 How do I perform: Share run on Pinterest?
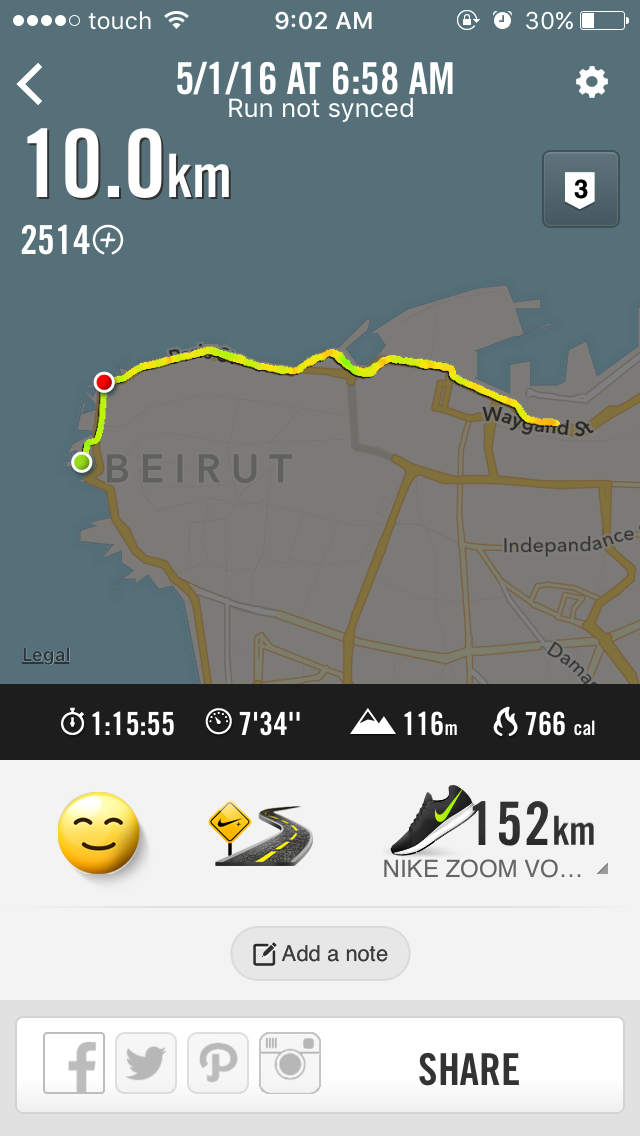pyautogui.click(x=218, y=1063)
